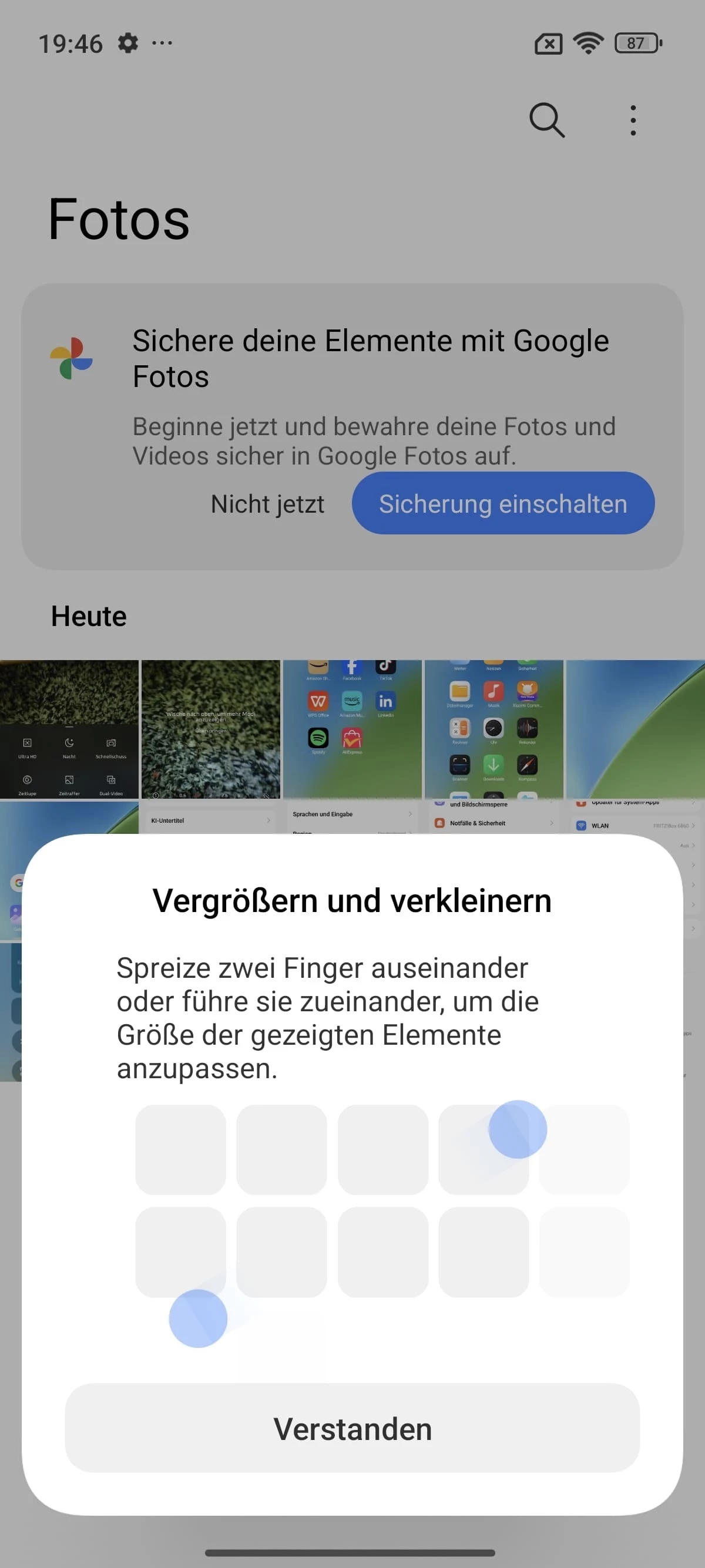Open the search icon in Fotos
The width and height of the screenshot is (705, 1568).
(x=546, y=120)
